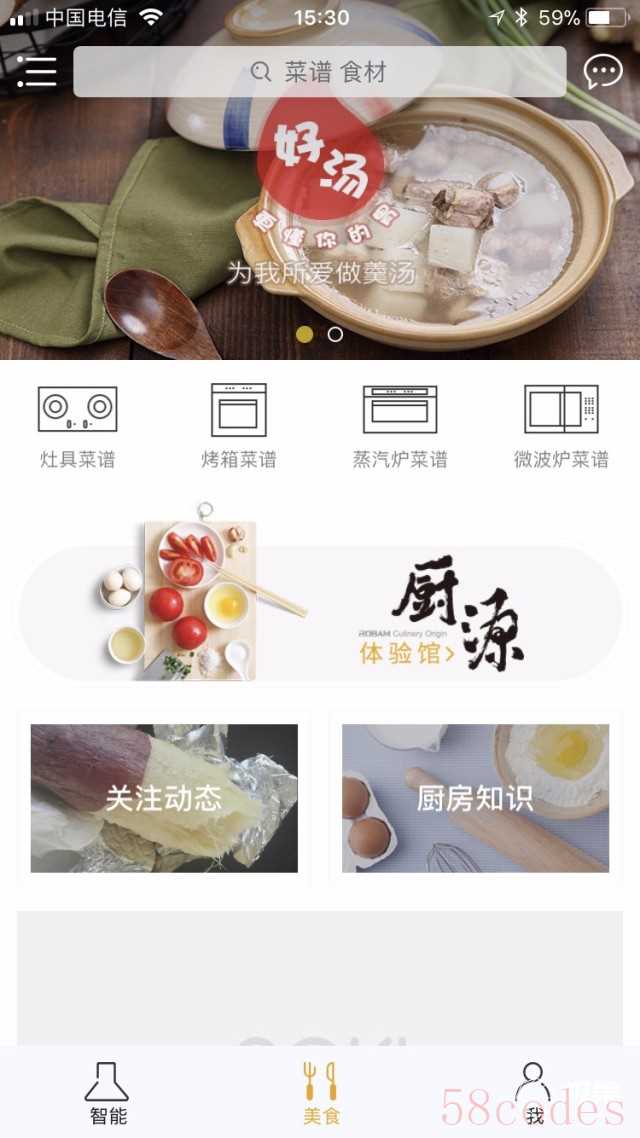Open the side menu list icon

click(36, 72)
